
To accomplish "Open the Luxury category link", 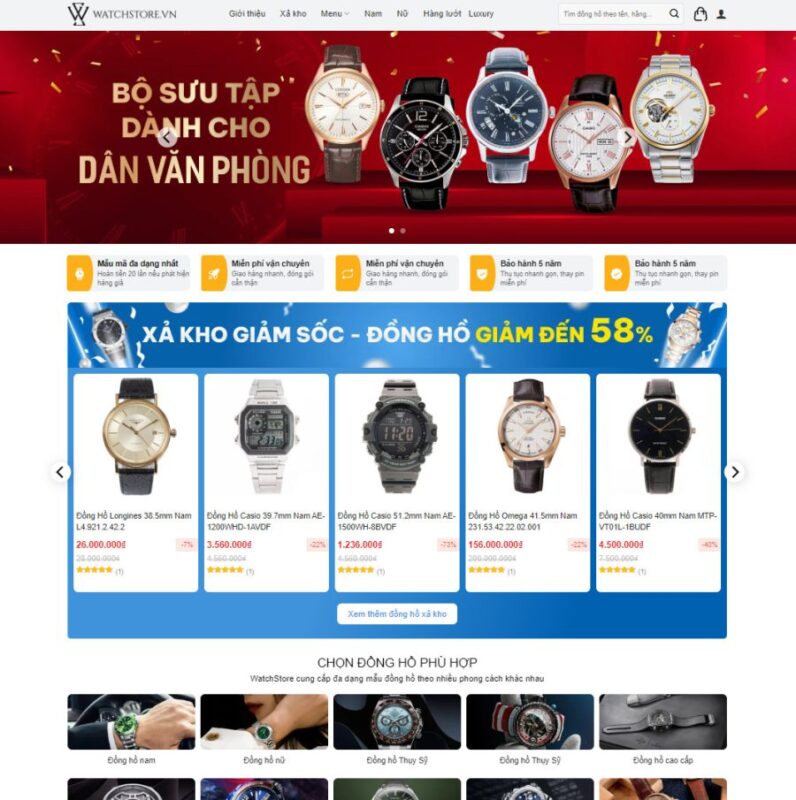I will click(x=481, y=14).
